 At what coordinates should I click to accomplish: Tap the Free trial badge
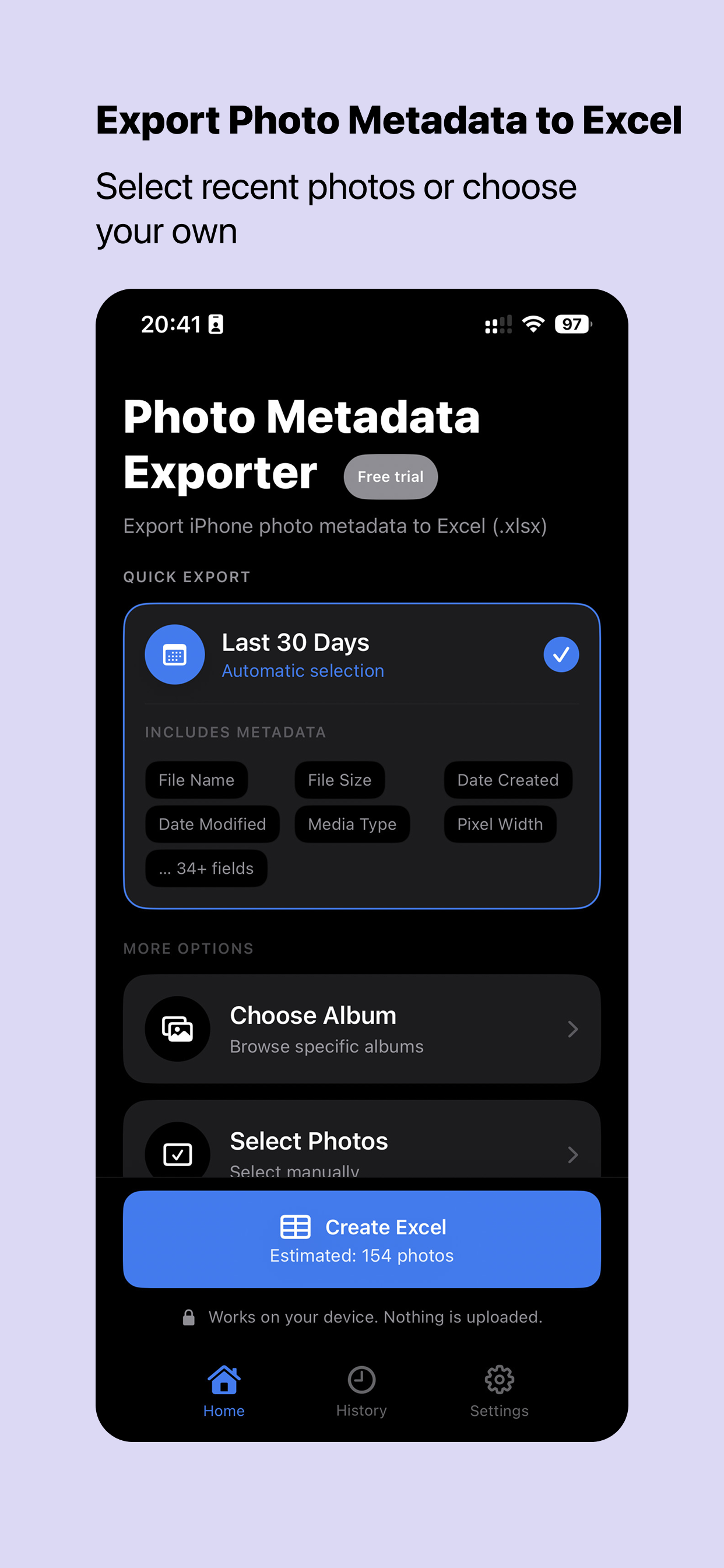390,477
